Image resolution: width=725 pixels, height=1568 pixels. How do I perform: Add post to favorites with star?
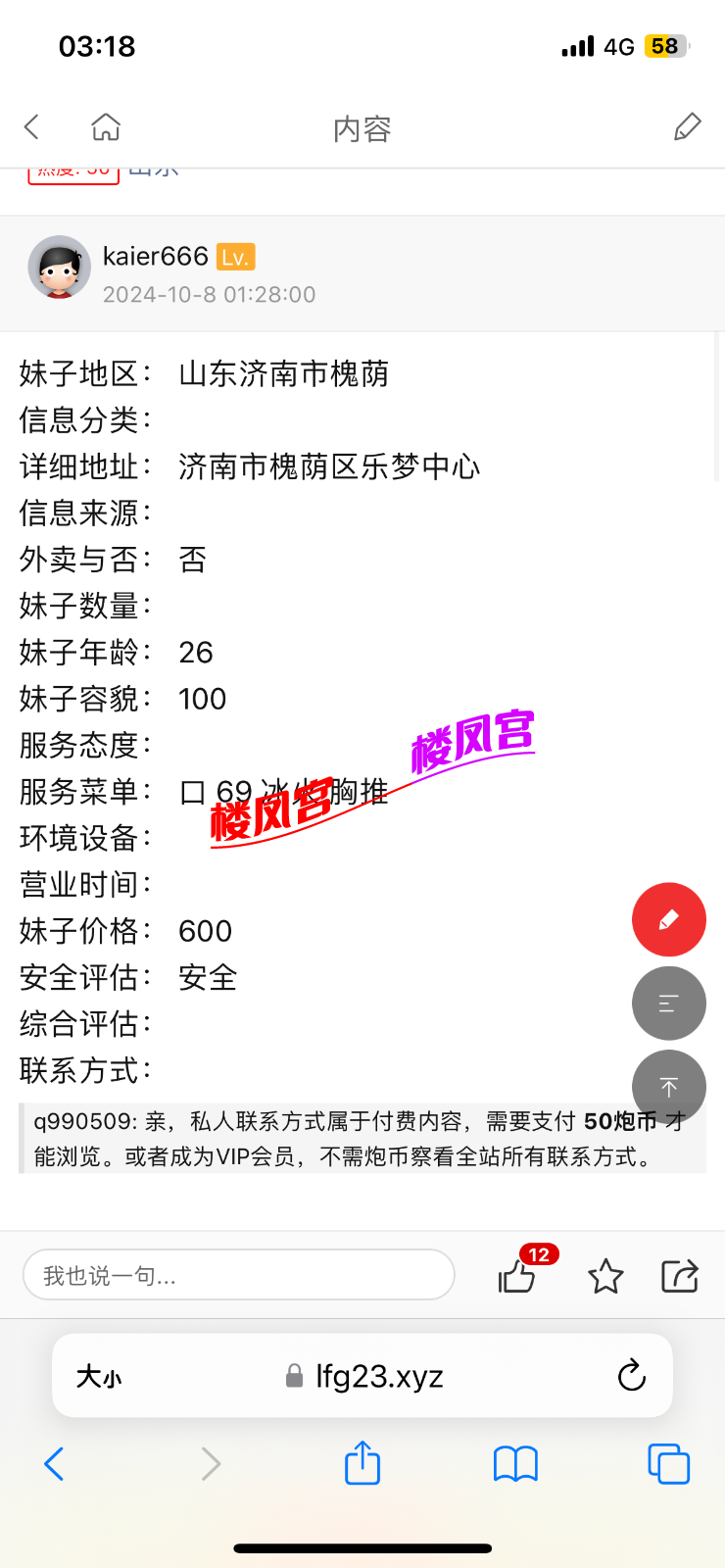(605, 1276)
